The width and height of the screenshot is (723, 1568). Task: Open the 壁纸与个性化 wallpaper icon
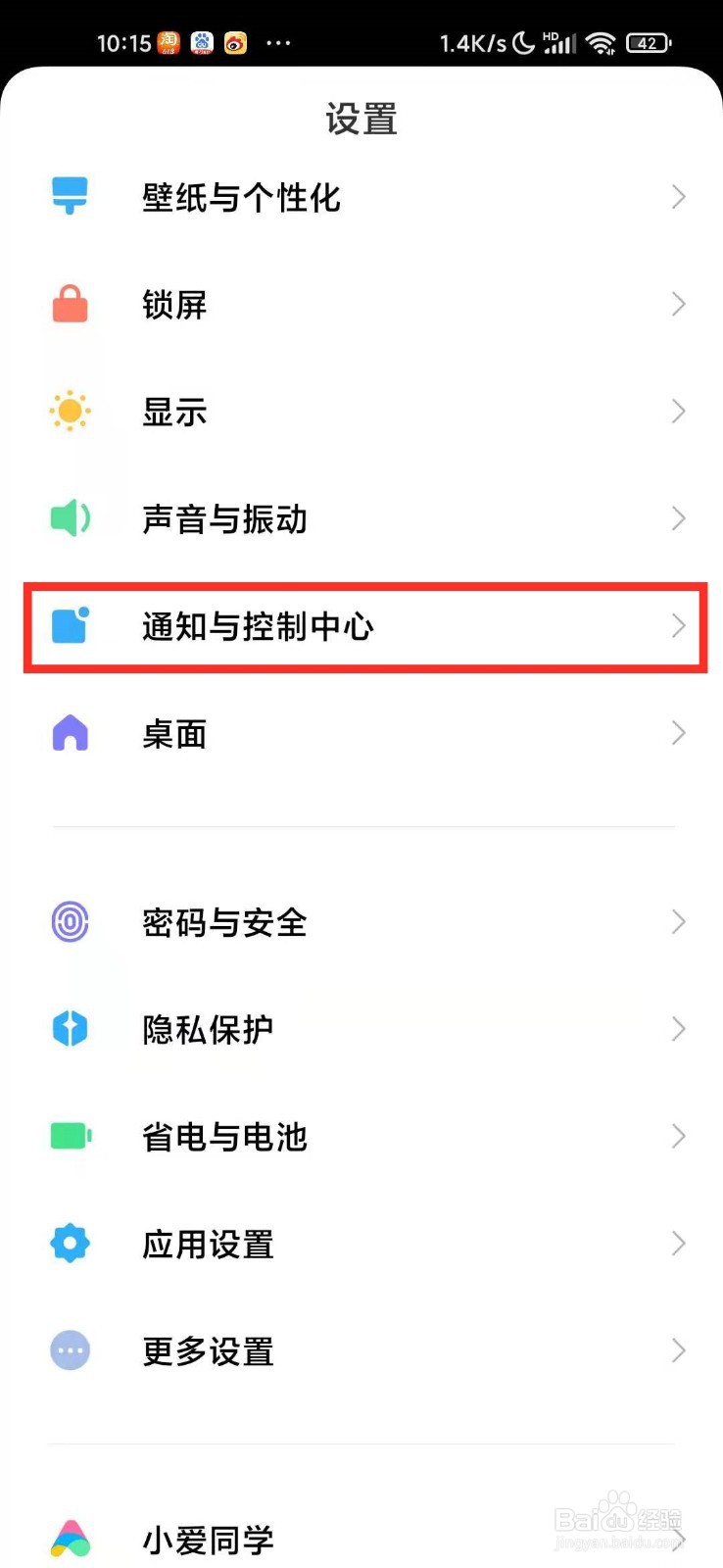click(x=70, y=195)
